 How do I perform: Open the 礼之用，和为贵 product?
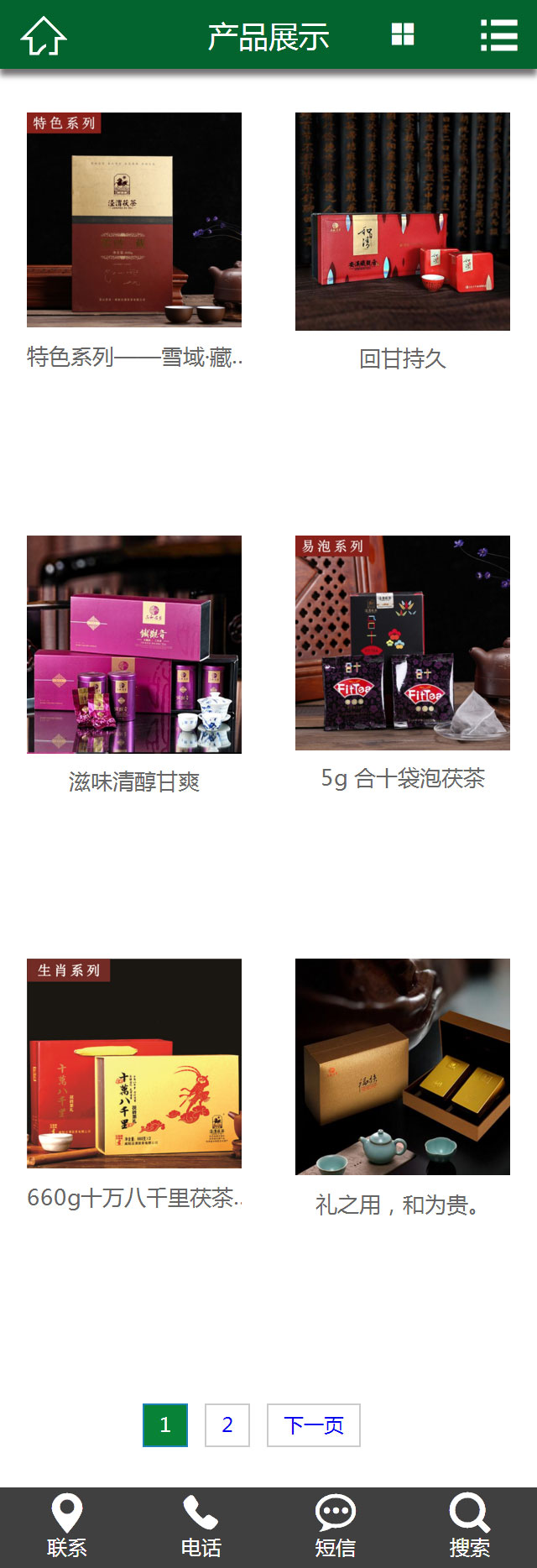click(x=403, y=1066)
